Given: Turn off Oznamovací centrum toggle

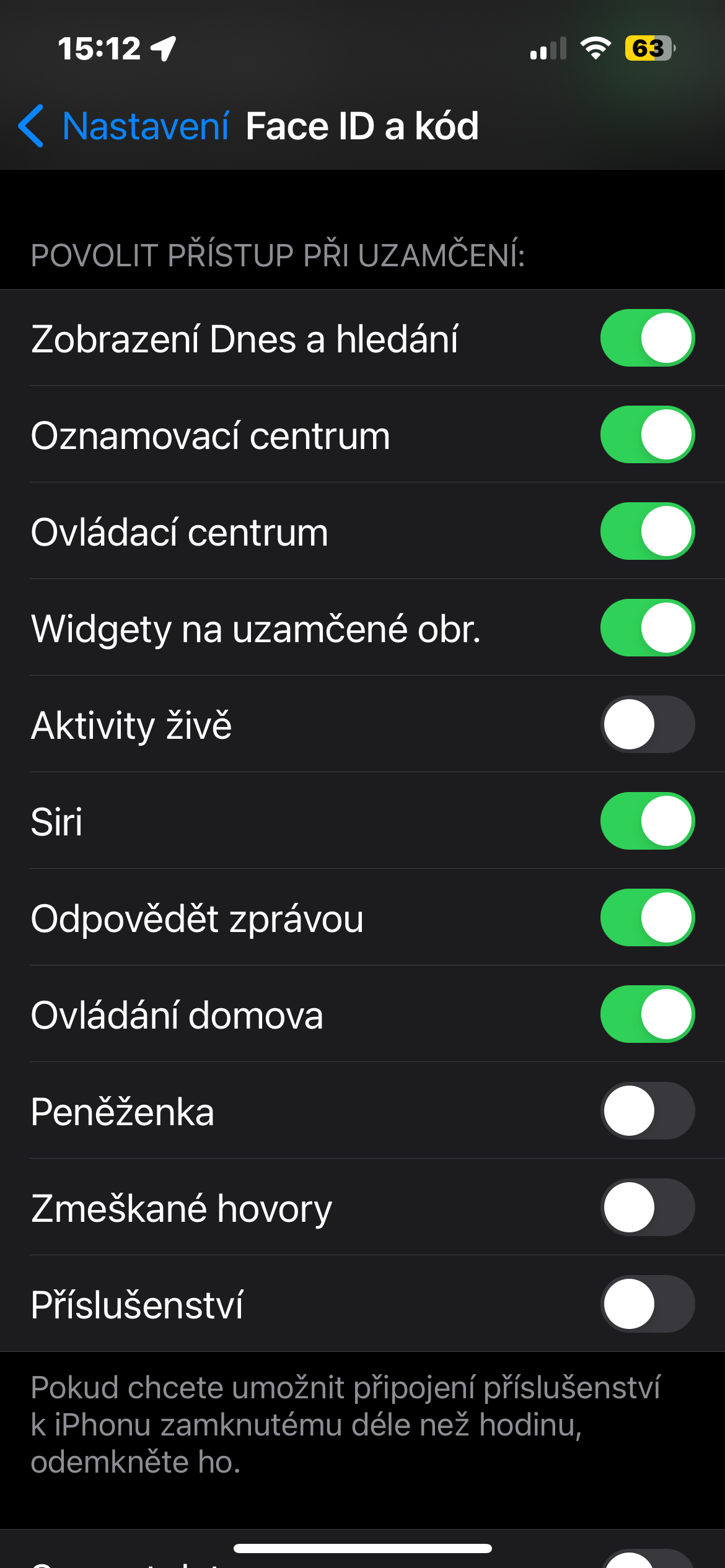Looking at the screenshot, I should point(647,435).
